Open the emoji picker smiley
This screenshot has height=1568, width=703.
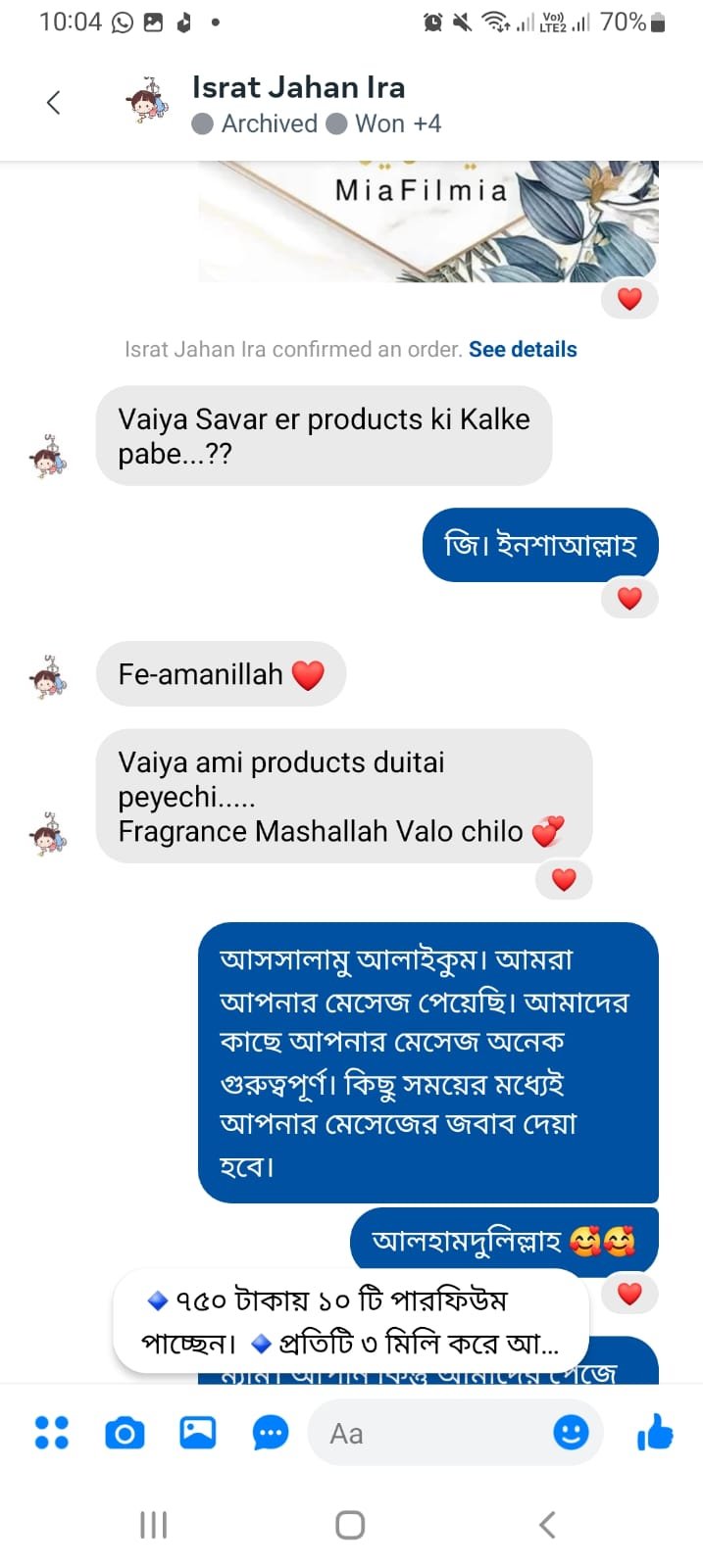[571, 1433]
